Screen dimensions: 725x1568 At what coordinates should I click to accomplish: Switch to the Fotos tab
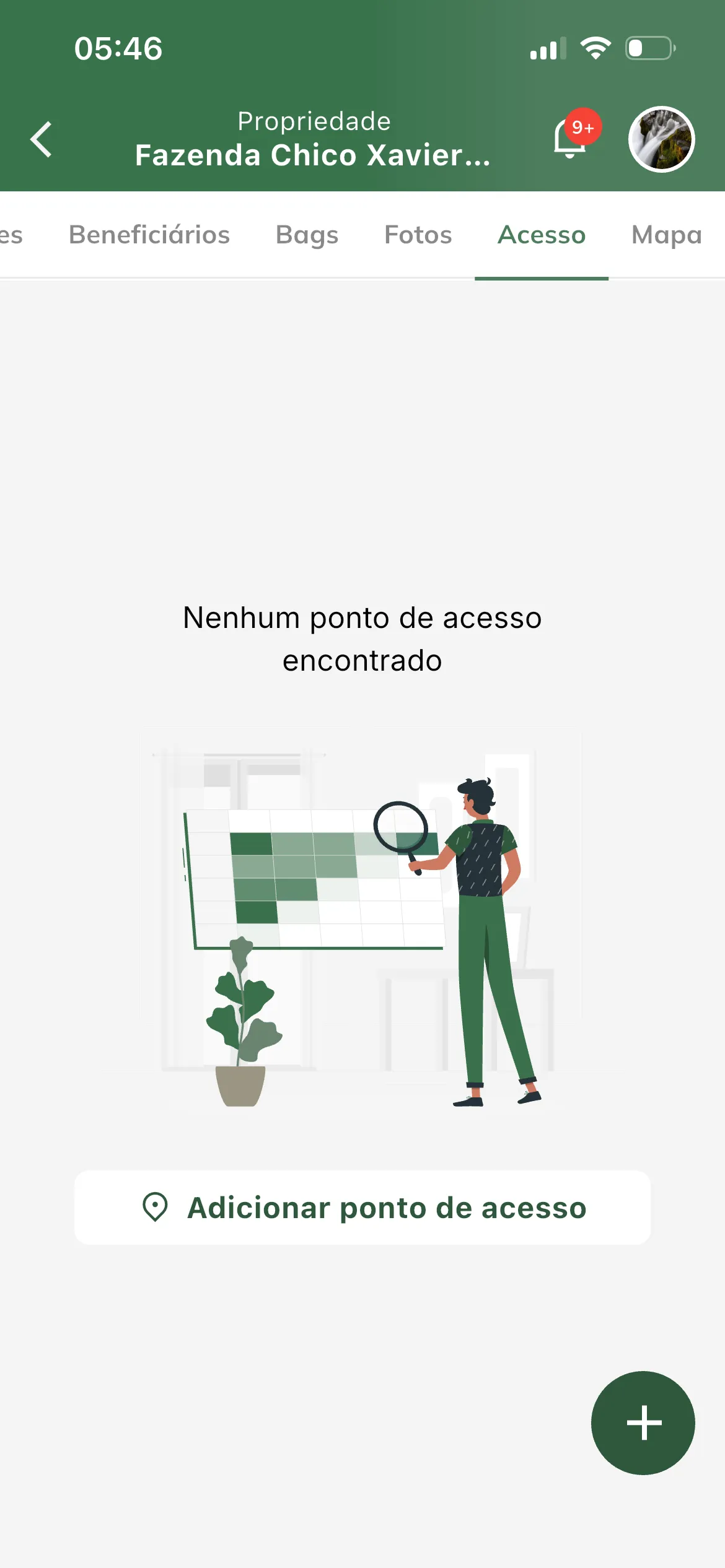[417, 235]
